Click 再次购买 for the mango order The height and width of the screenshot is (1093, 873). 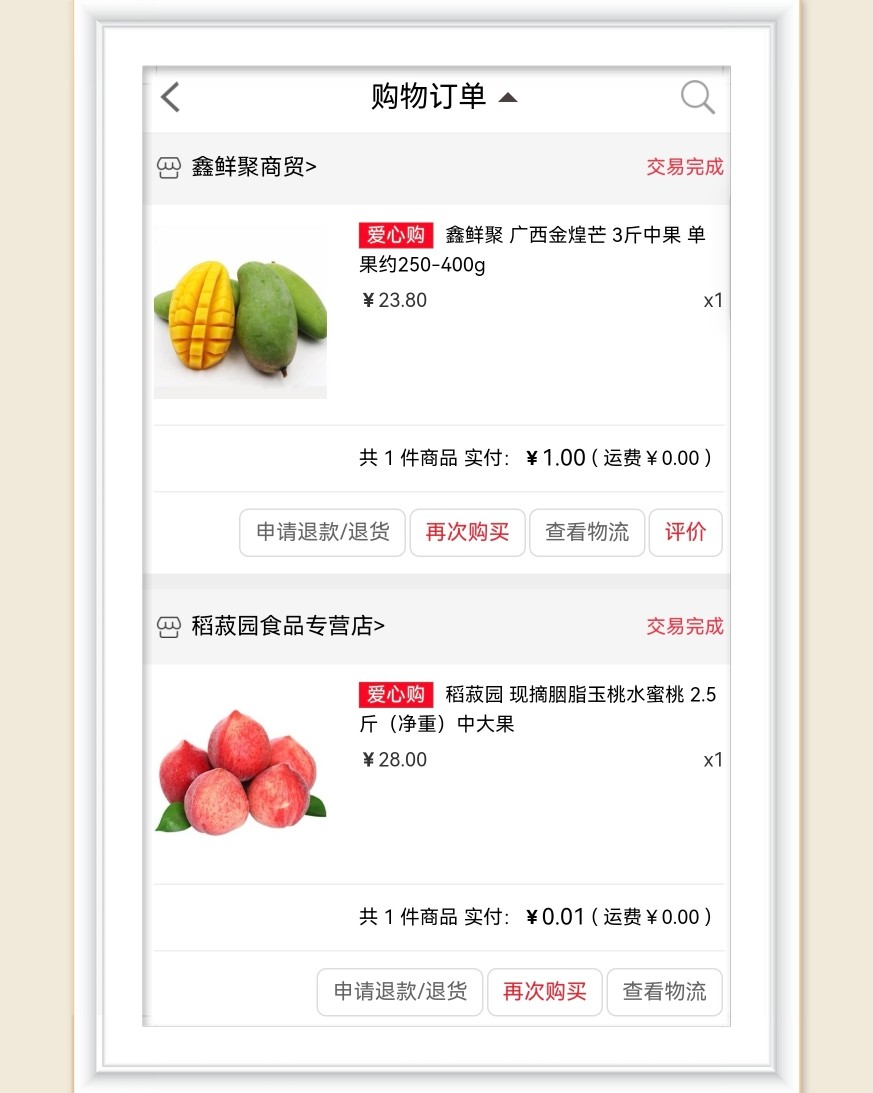coord(467,533)
